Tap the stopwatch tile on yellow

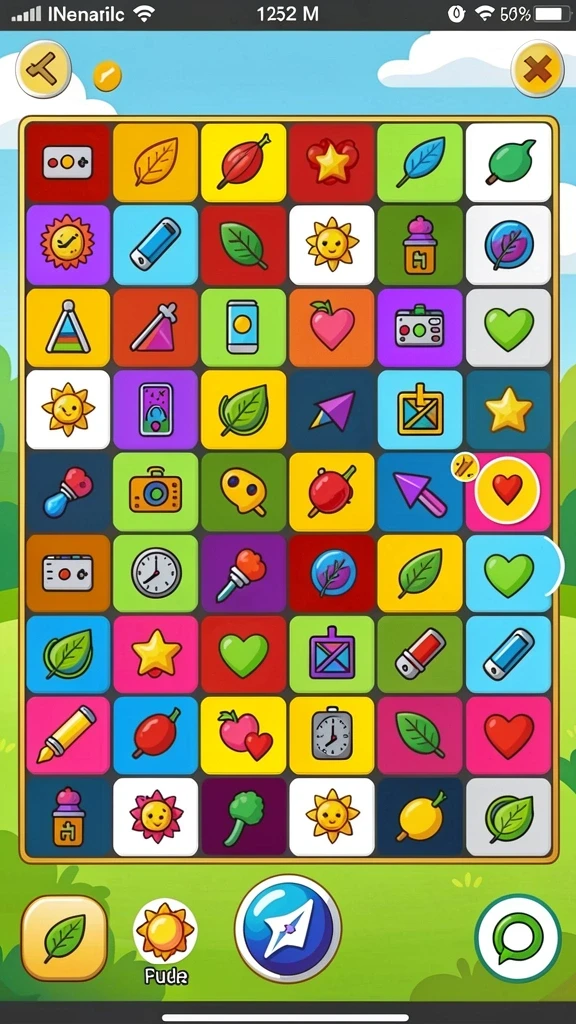pos(332,735)
